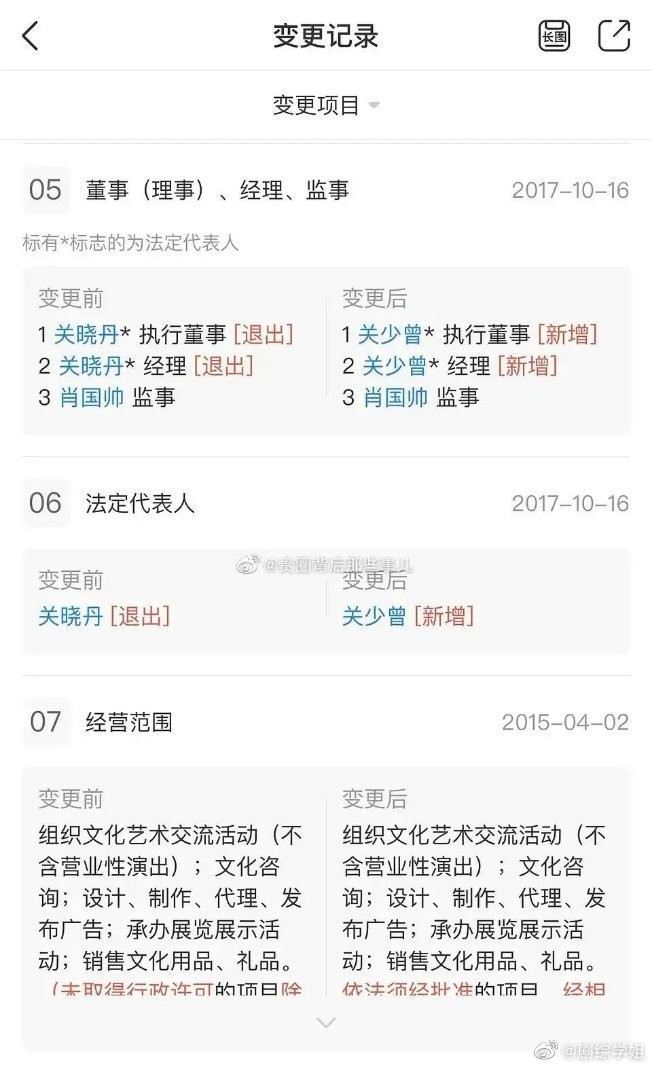
Task: Open 关晓丹 listed as 执行董事 under 变更前
Action: pos(87,334)
